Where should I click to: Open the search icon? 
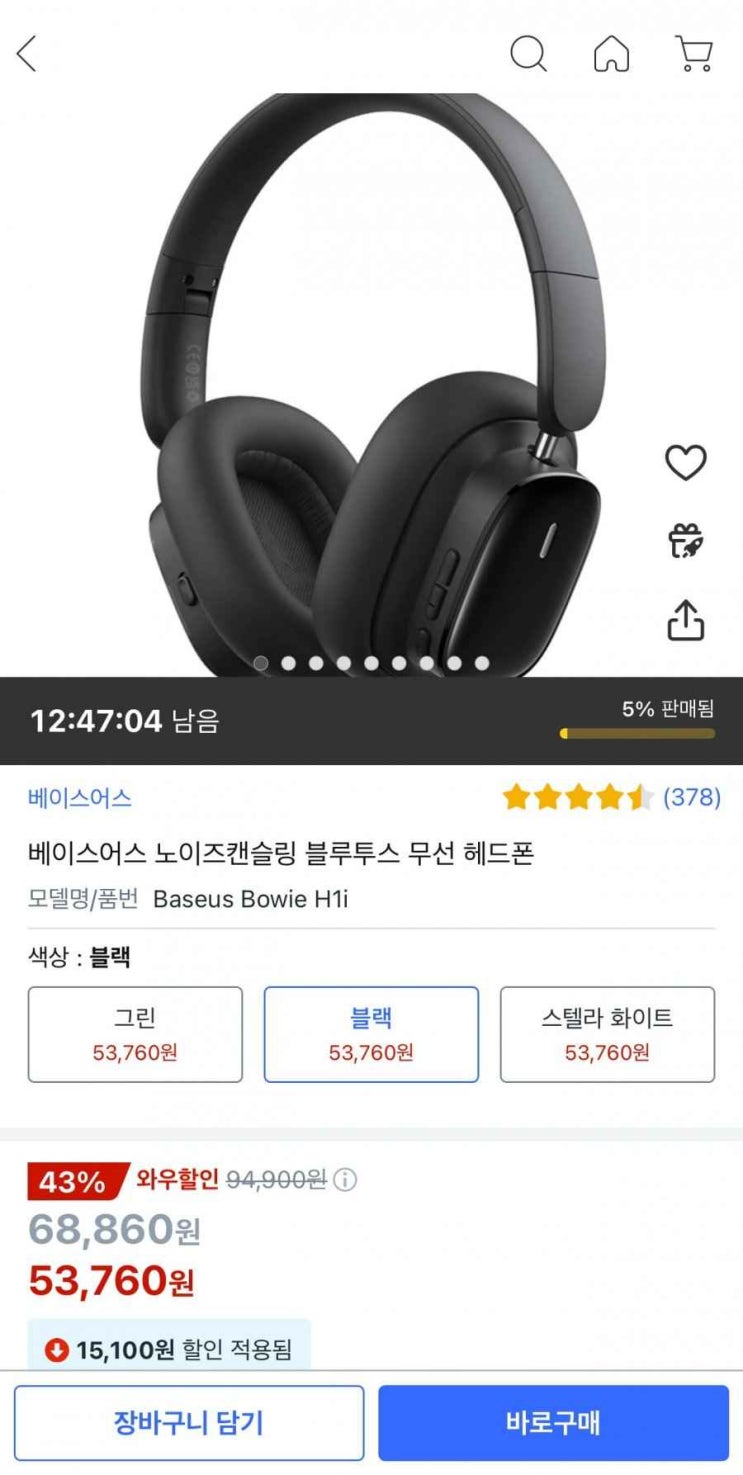[x=528, y=53]
